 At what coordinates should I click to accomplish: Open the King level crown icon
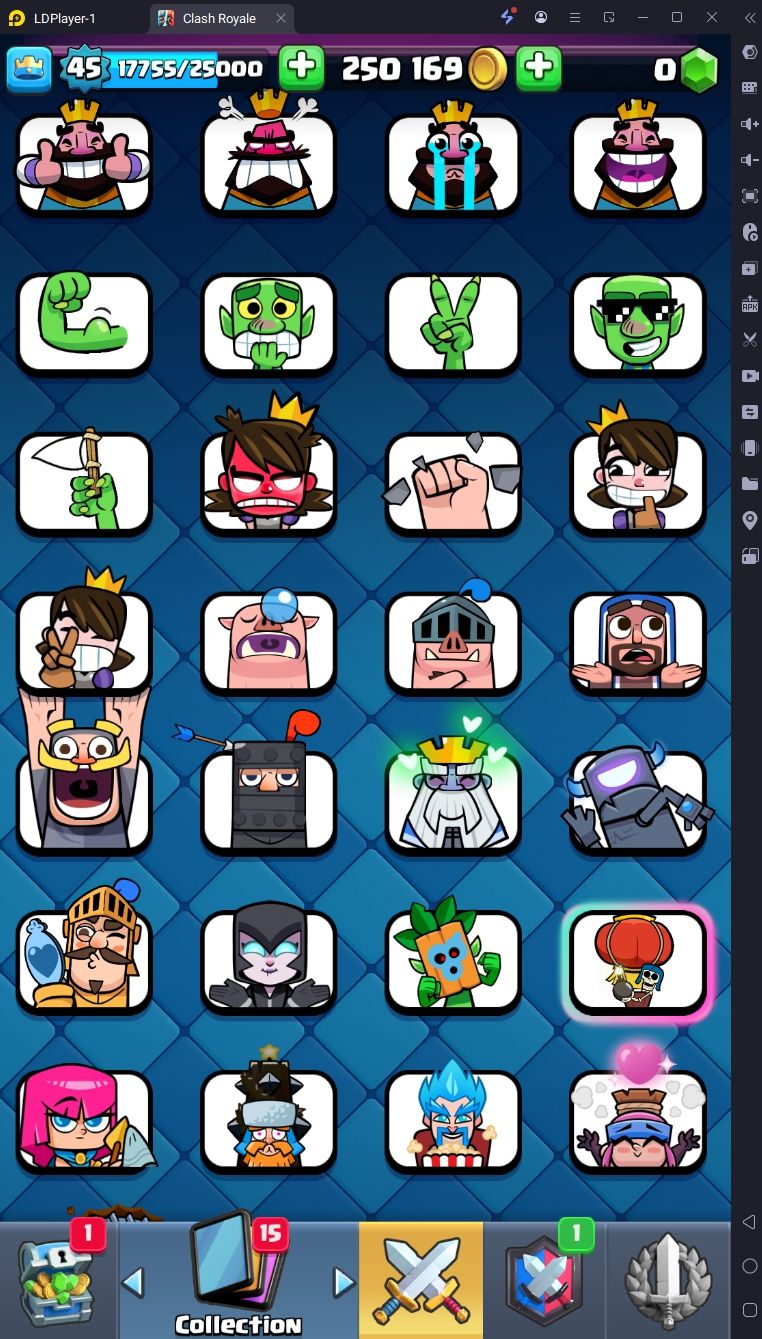29,68
